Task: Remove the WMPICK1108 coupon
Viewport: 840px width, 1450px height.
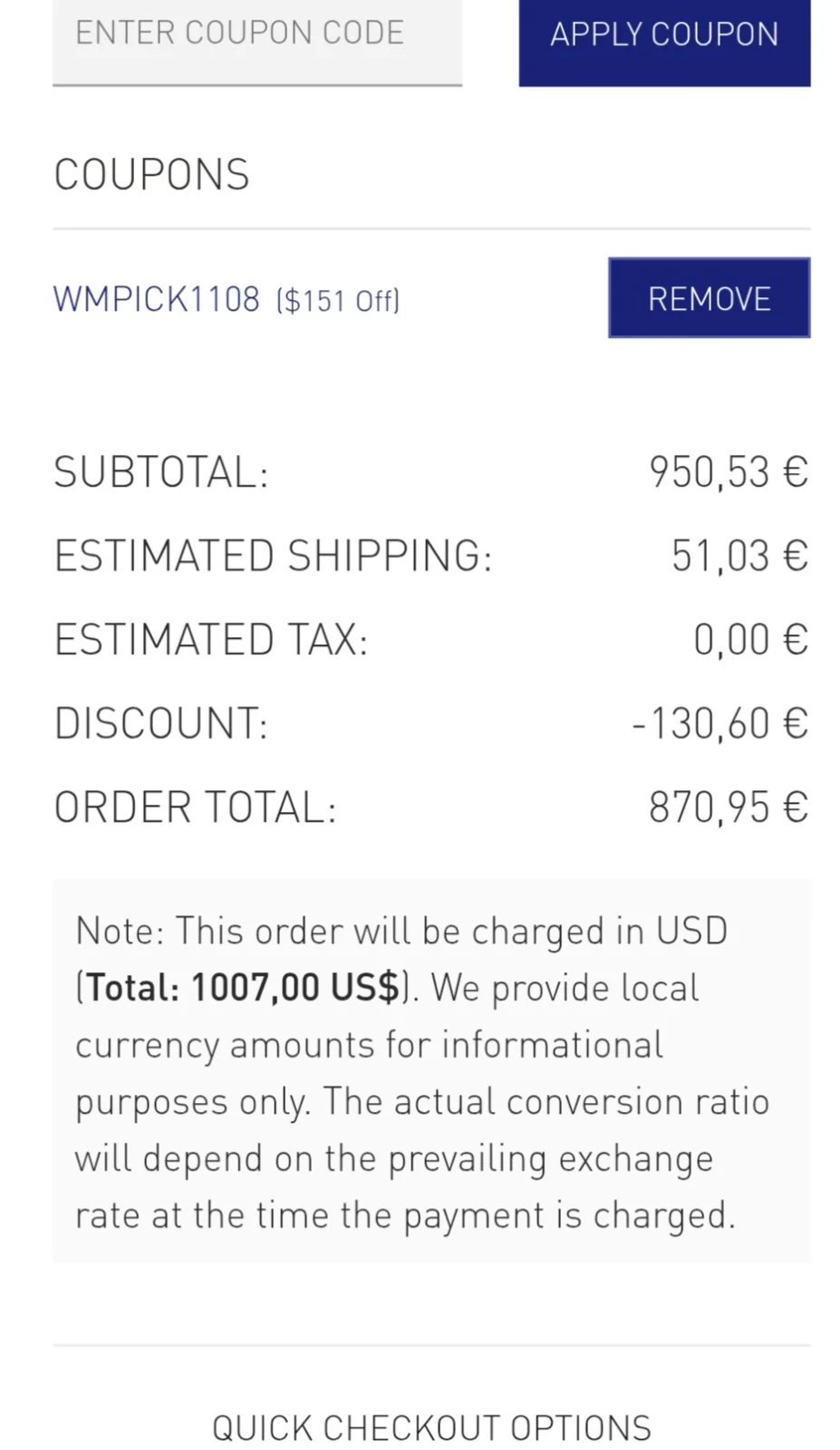Action: (x=709, y=298)
